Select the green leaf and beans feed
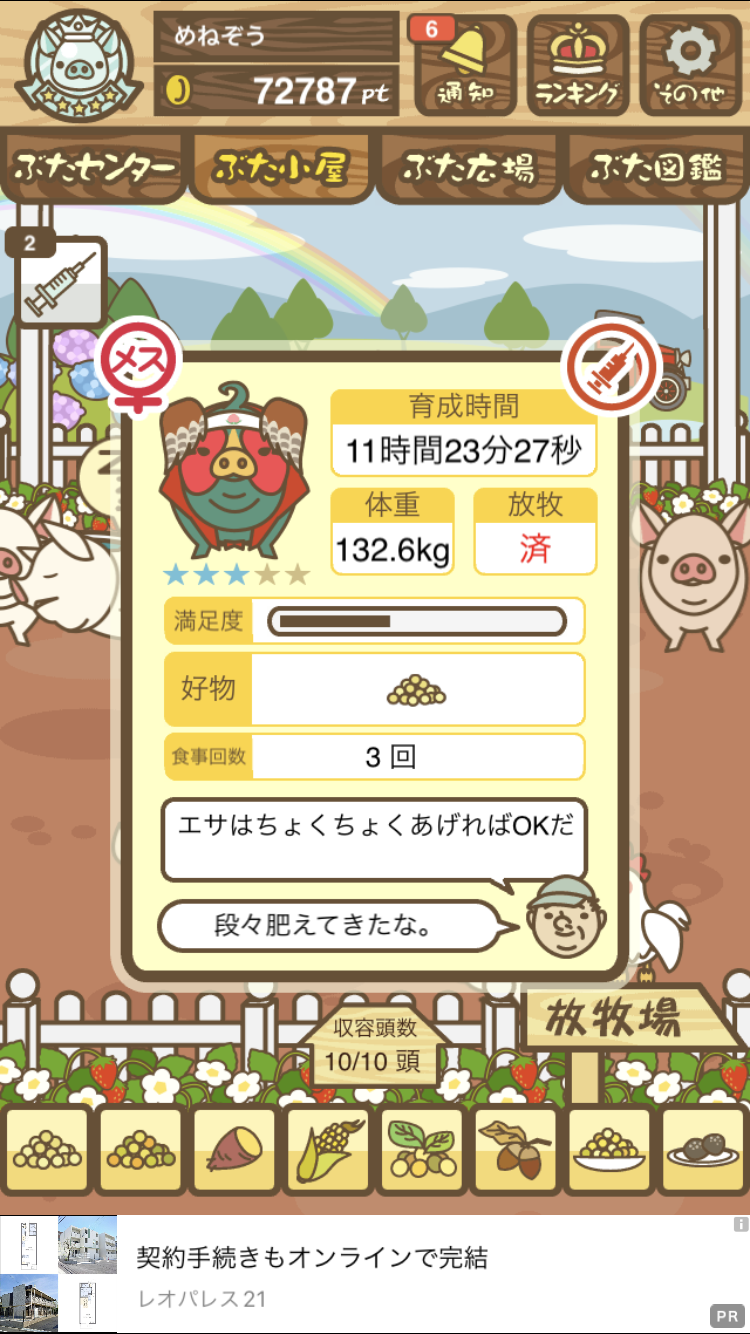Image resolution: width=750 pixels, height=1334 pixels. [421, 1151]
